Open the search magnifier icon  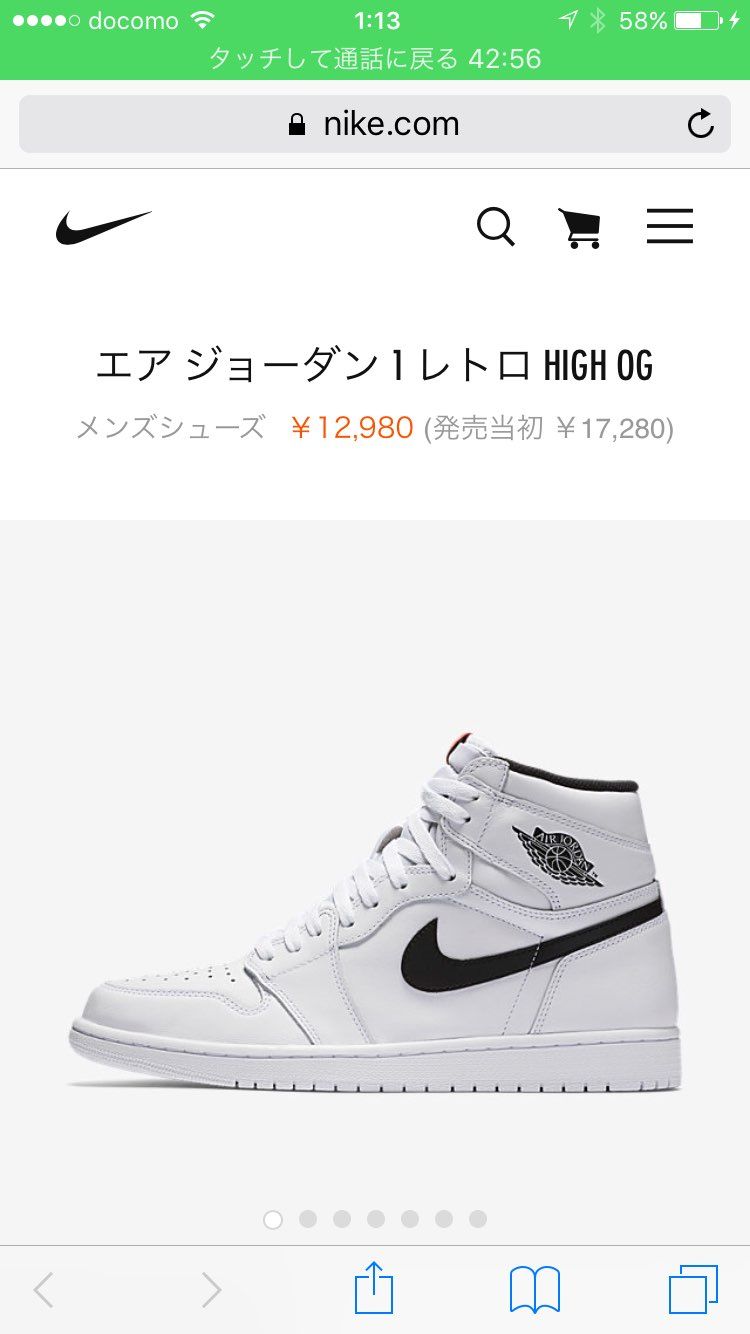[496, 227]
